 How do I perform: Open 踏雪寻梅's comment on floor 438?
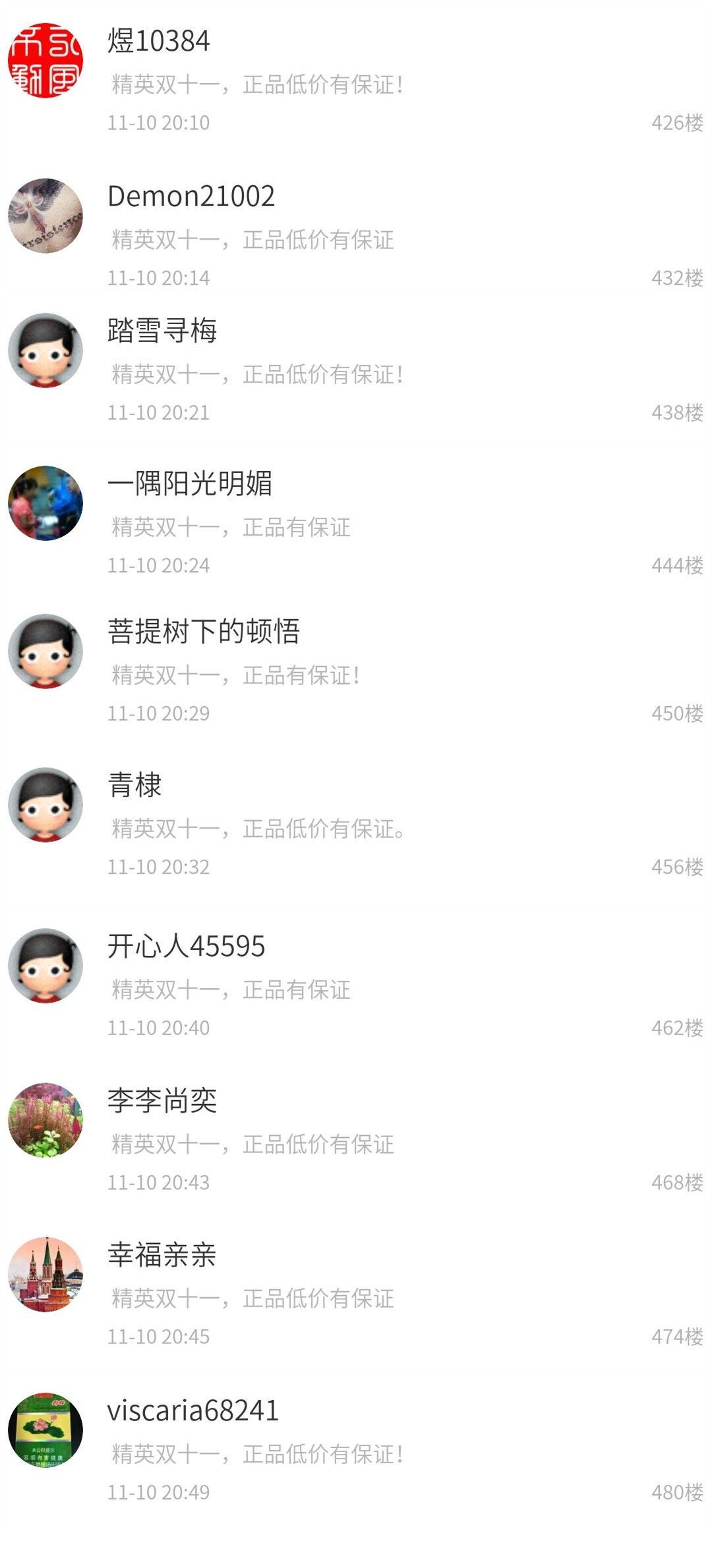pos(356,368)
